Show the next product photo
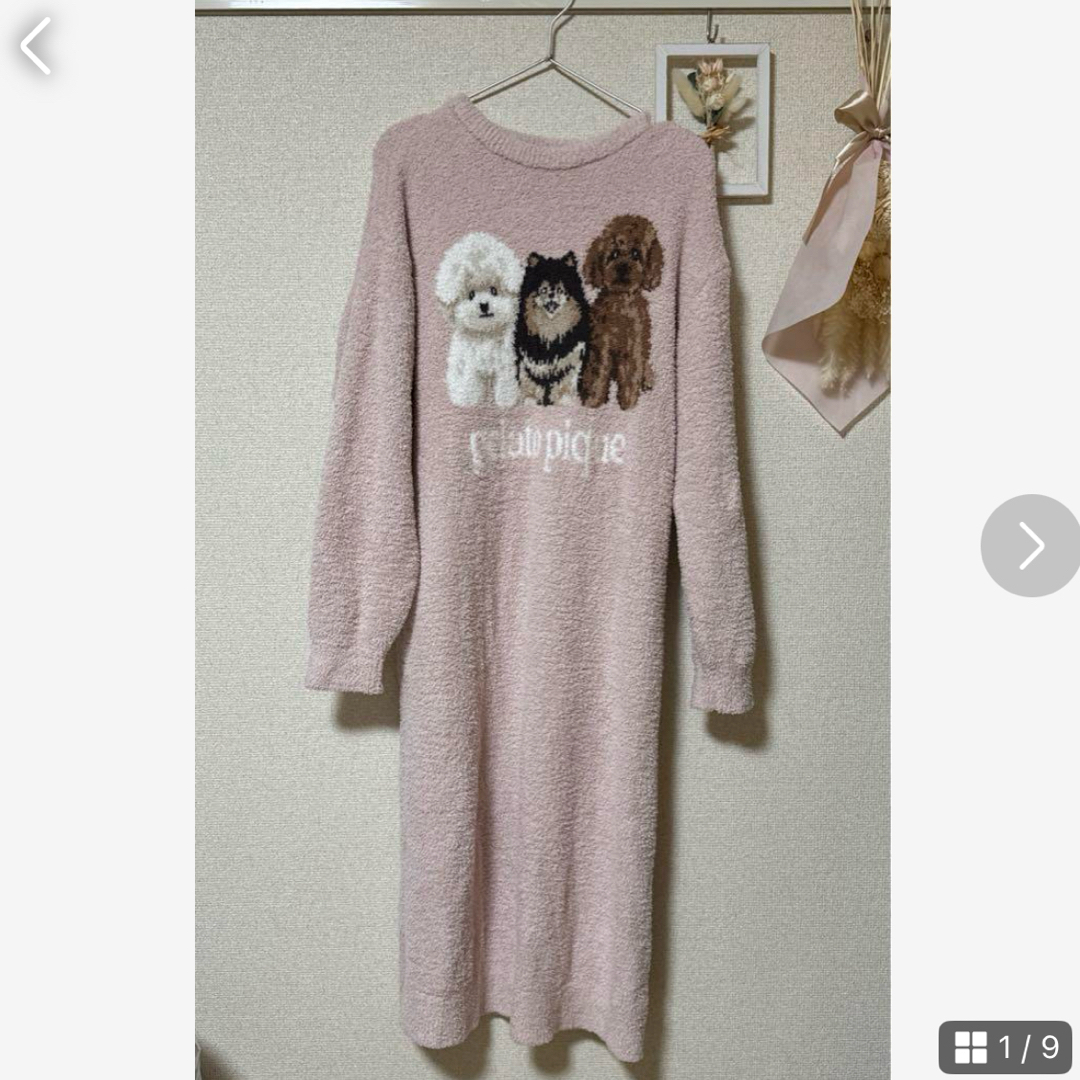This screenshot has width=1080, height=1080. pyautogui.click(x=1029, y=545)
